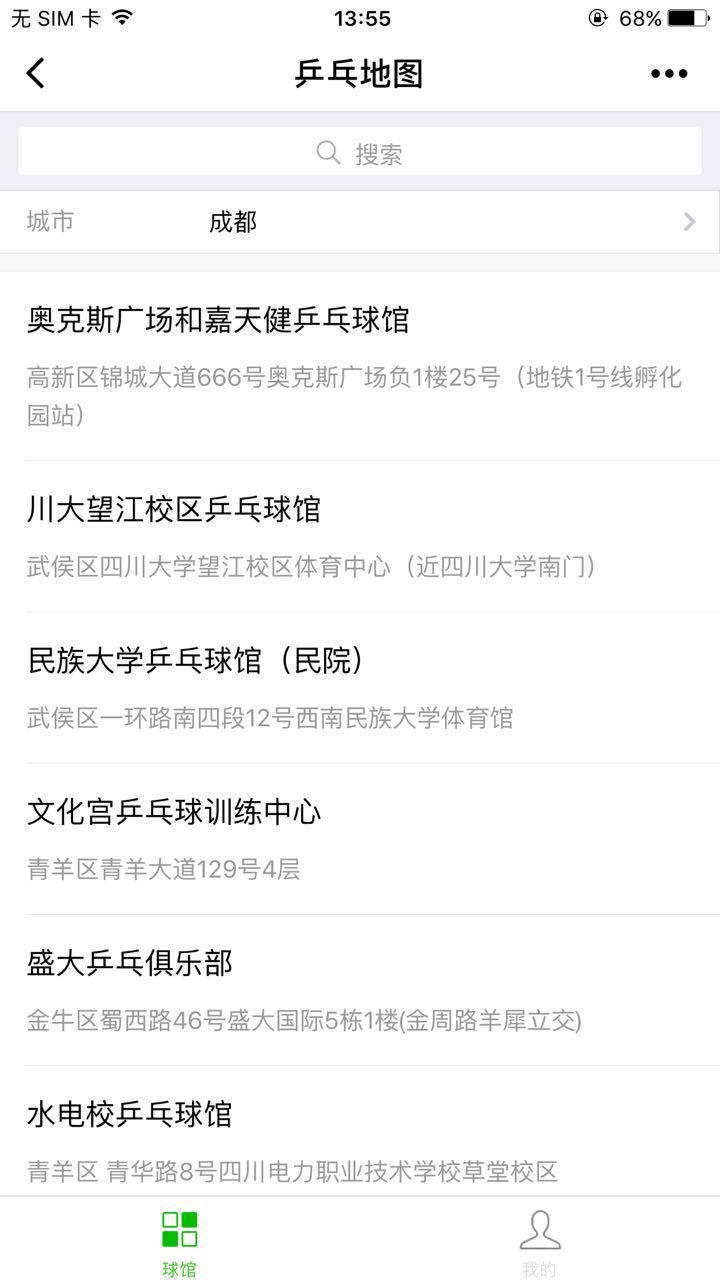
Task: Open the 城市 city picker showing 成都
Action: pos(360,221)
